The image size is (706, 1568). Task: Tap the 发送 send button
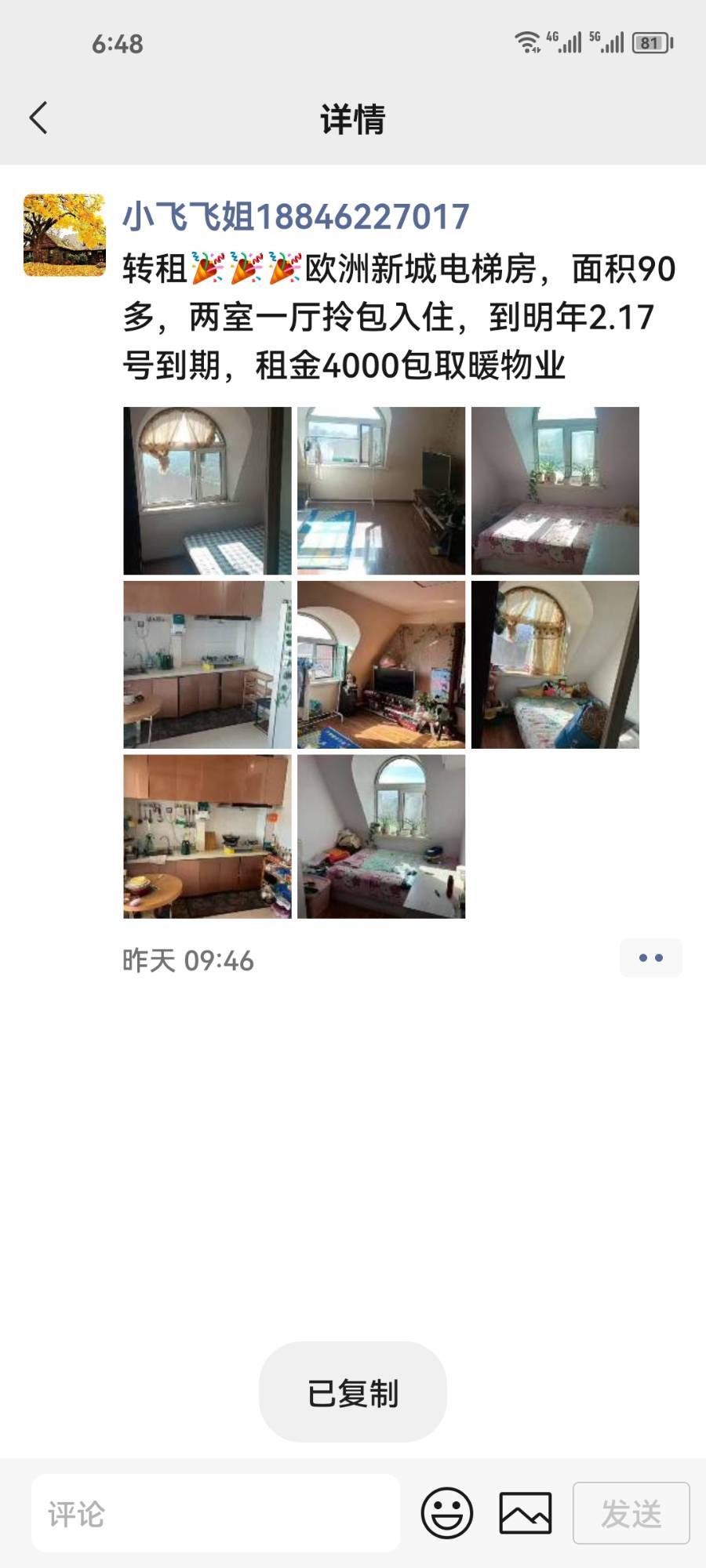coord(631,1513)
